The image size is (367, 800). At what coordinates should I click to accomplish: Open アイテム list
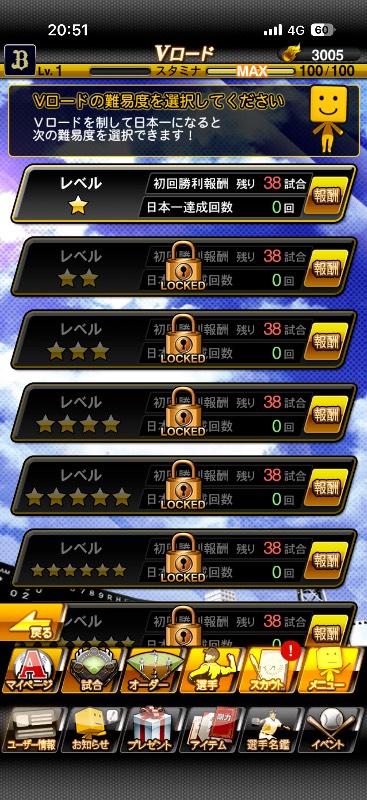click(x=212, y=730)
